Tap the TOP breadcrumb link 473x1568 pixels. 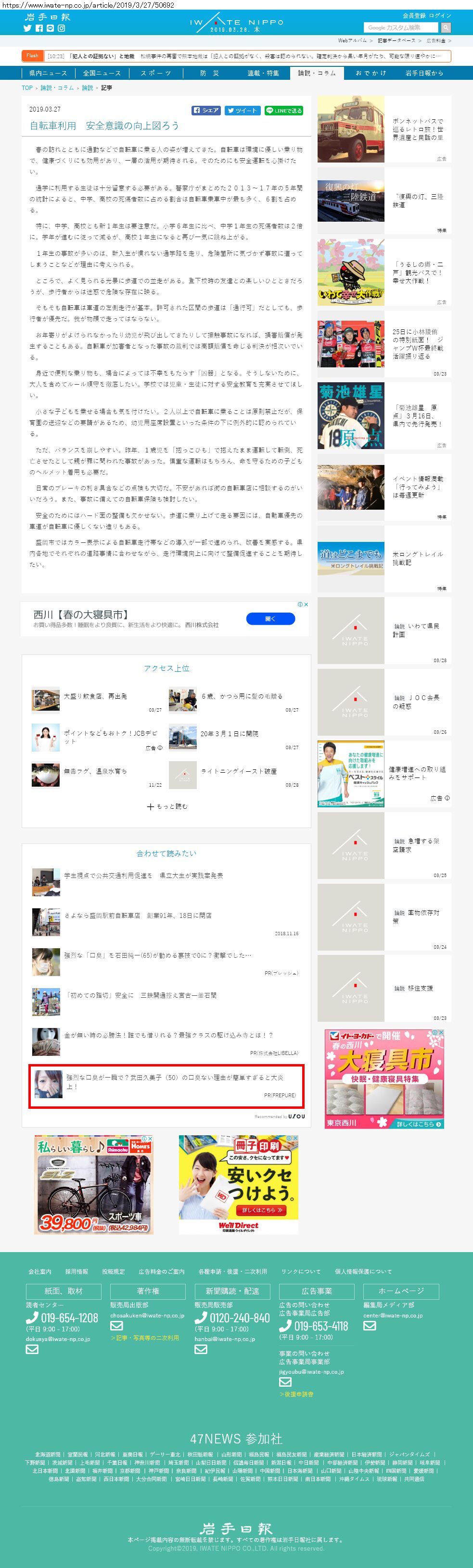pyautogui.click(x=27, y=88)
